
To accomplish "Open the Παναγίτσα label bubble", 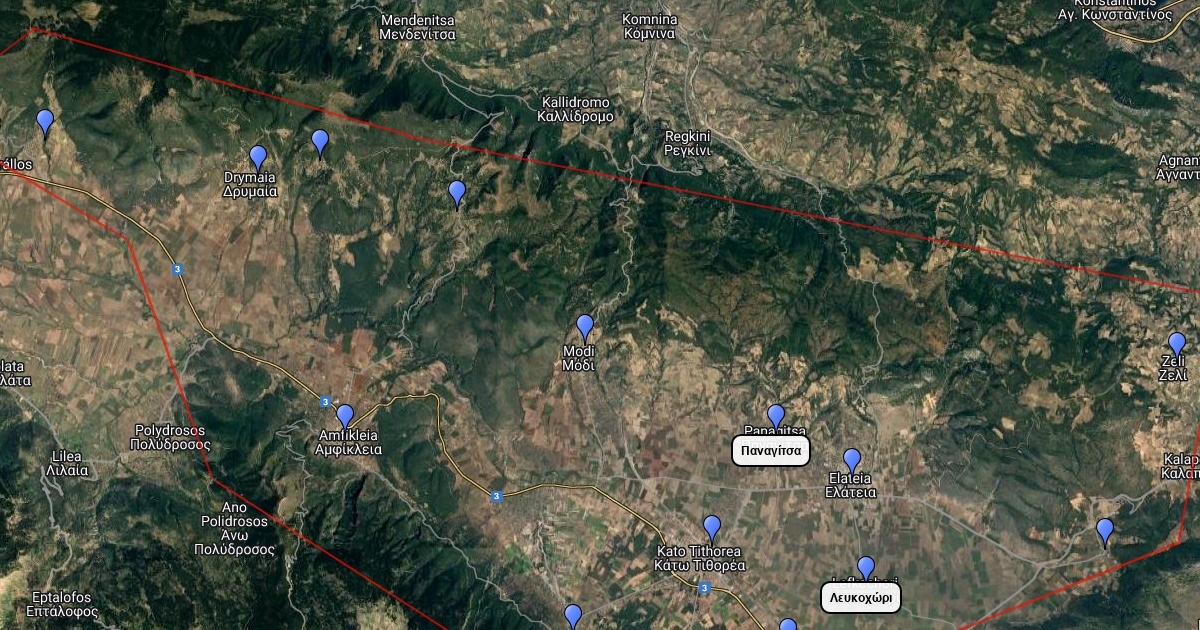I will [x=771, y=450].
